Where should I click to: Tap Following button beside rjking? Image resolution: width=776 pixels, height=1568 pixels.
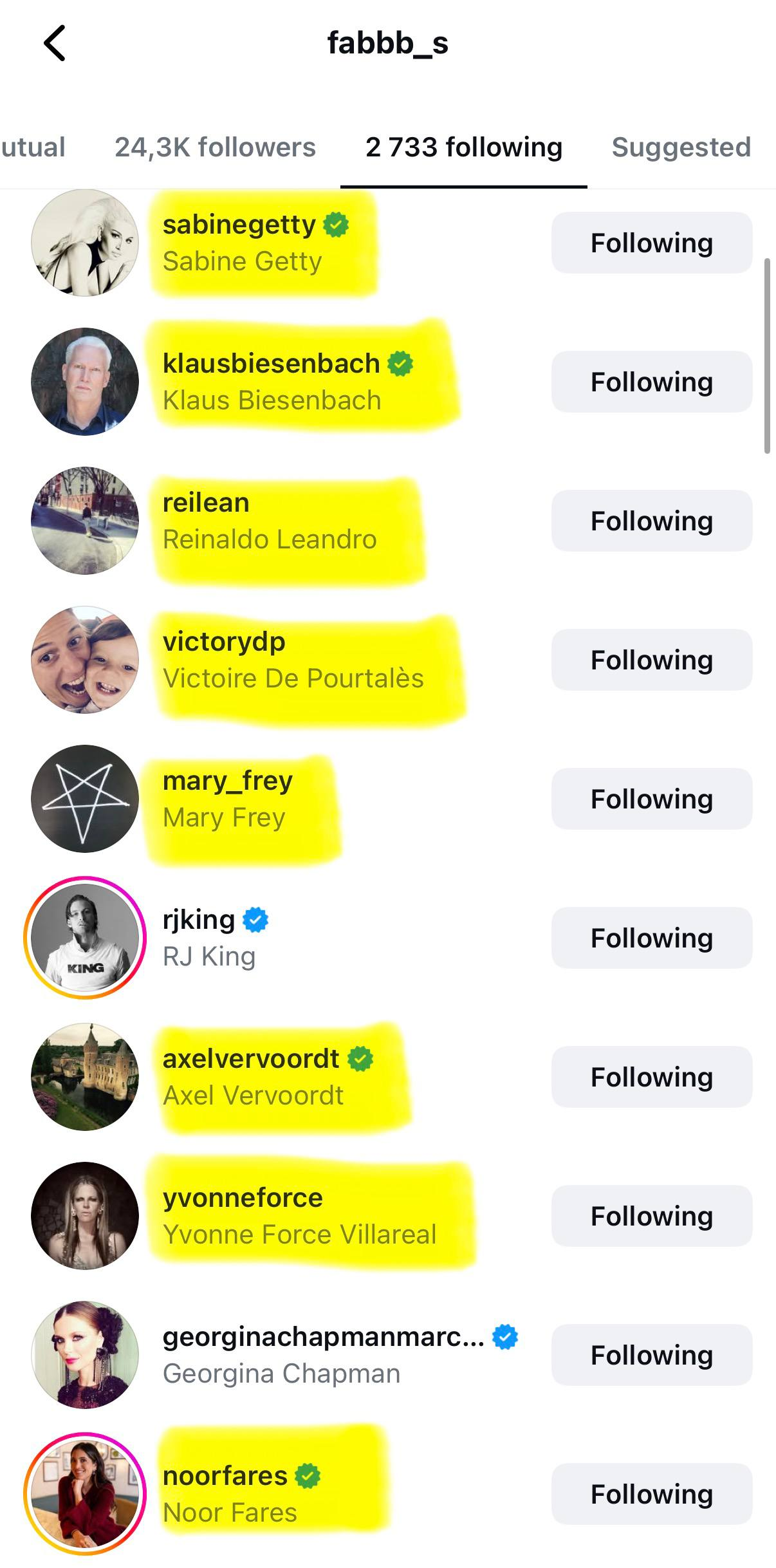(651, 938)
